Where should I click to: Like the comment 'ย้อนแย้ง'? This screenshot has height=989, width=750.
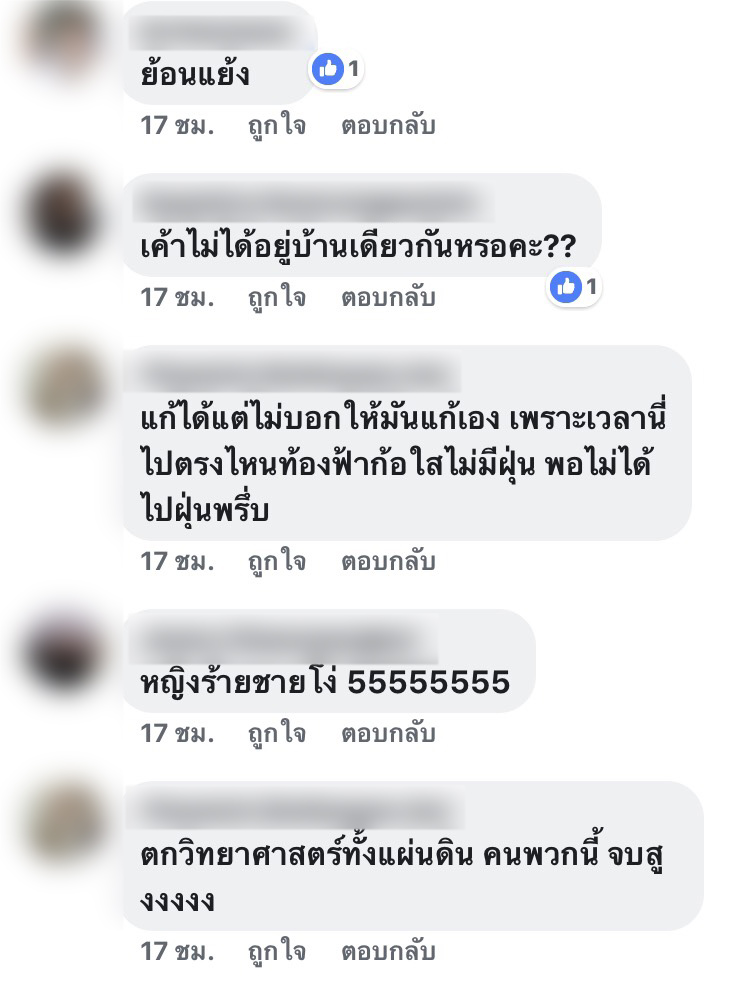[x=276, y=127]
